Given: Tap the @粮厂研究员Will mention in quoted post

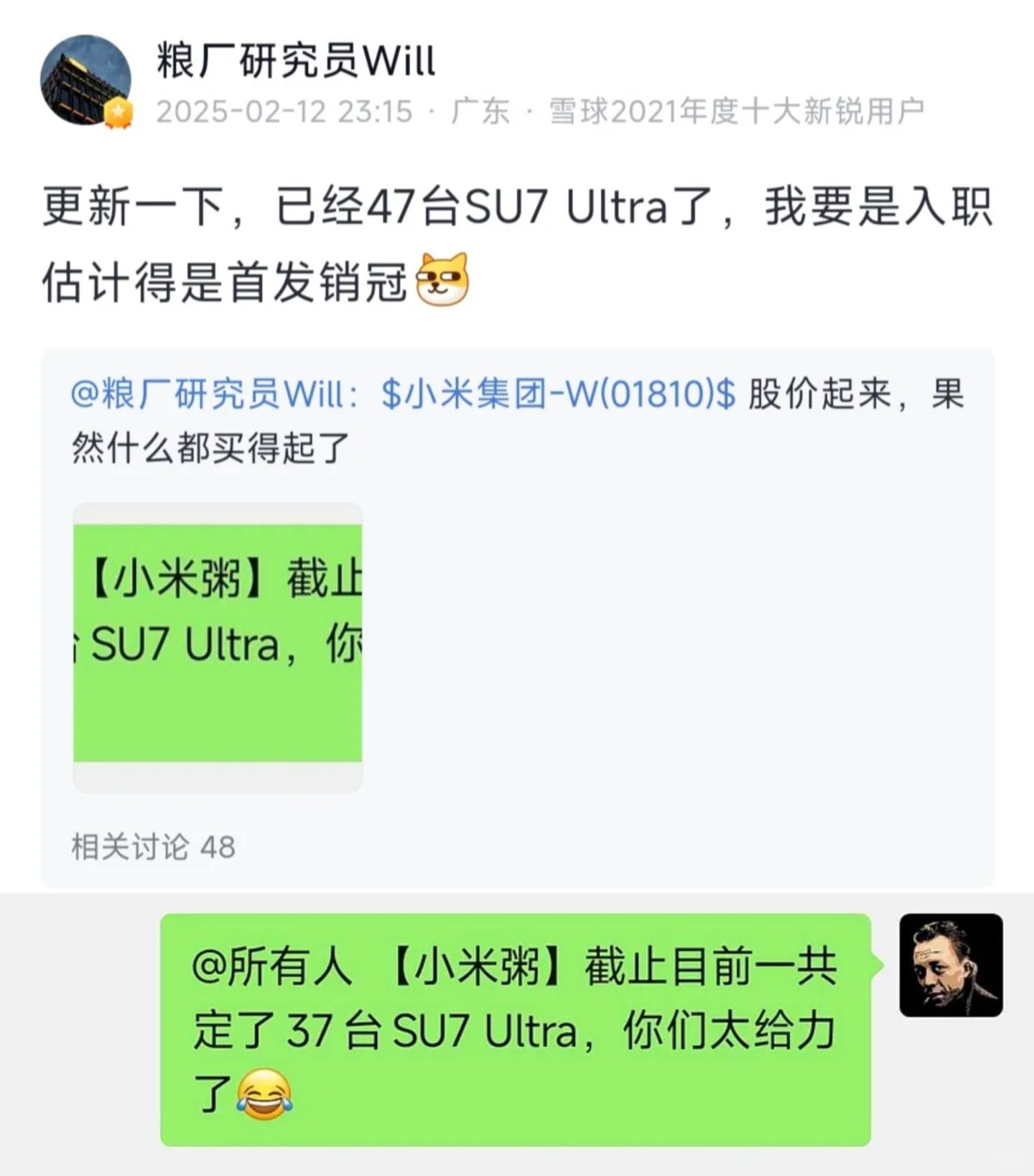Looking at the screenshot, I should (208, 394).
